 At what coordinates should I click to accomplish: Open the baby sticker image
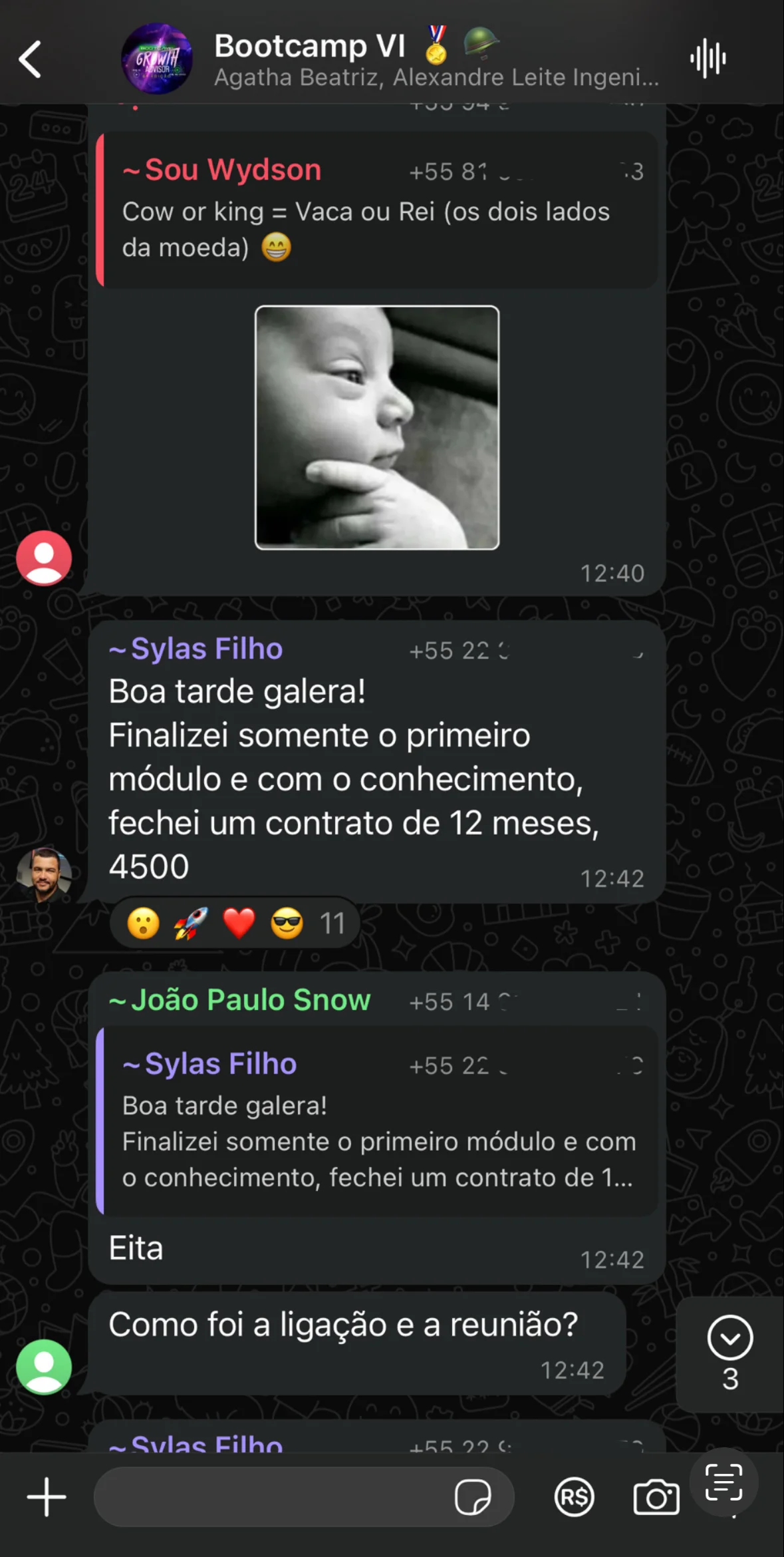click(376, 427)
